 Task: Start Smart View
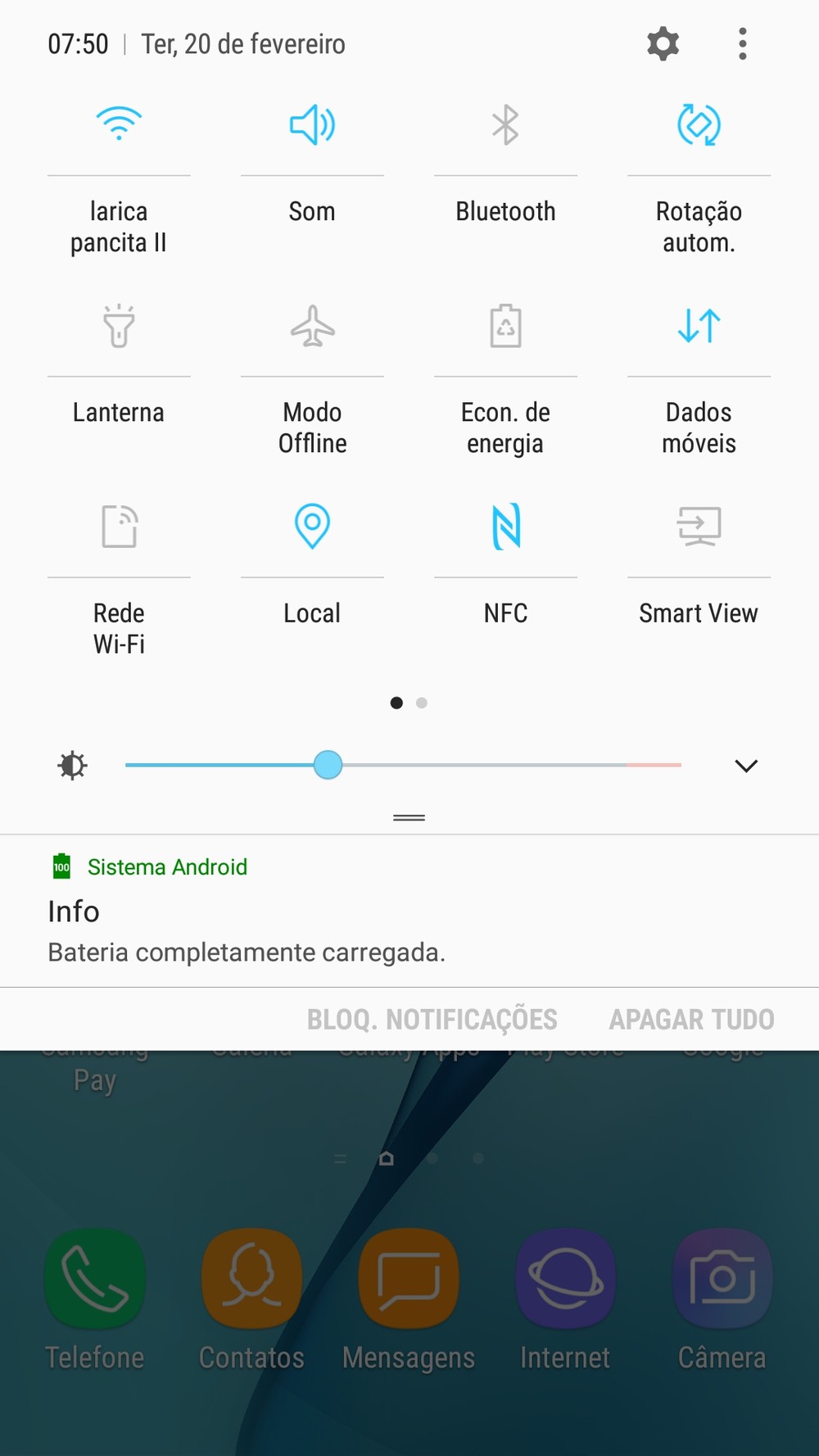[x=699, y=527]
